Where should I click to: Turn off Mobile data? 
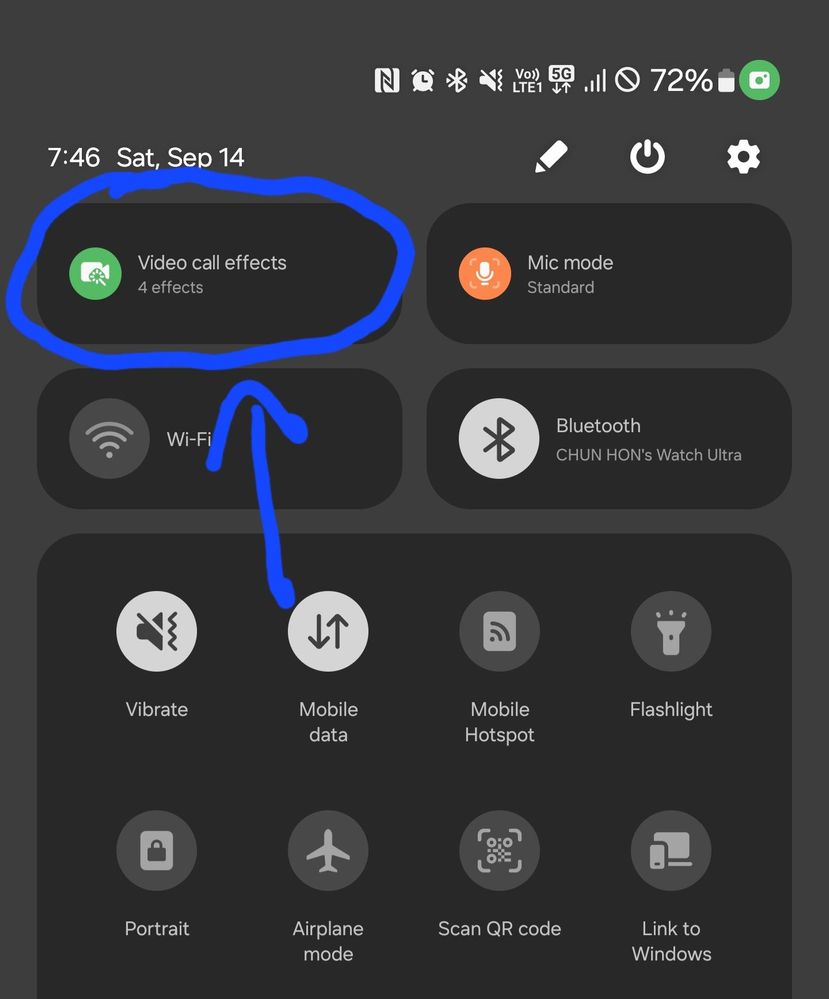click(x=328, y=631)
